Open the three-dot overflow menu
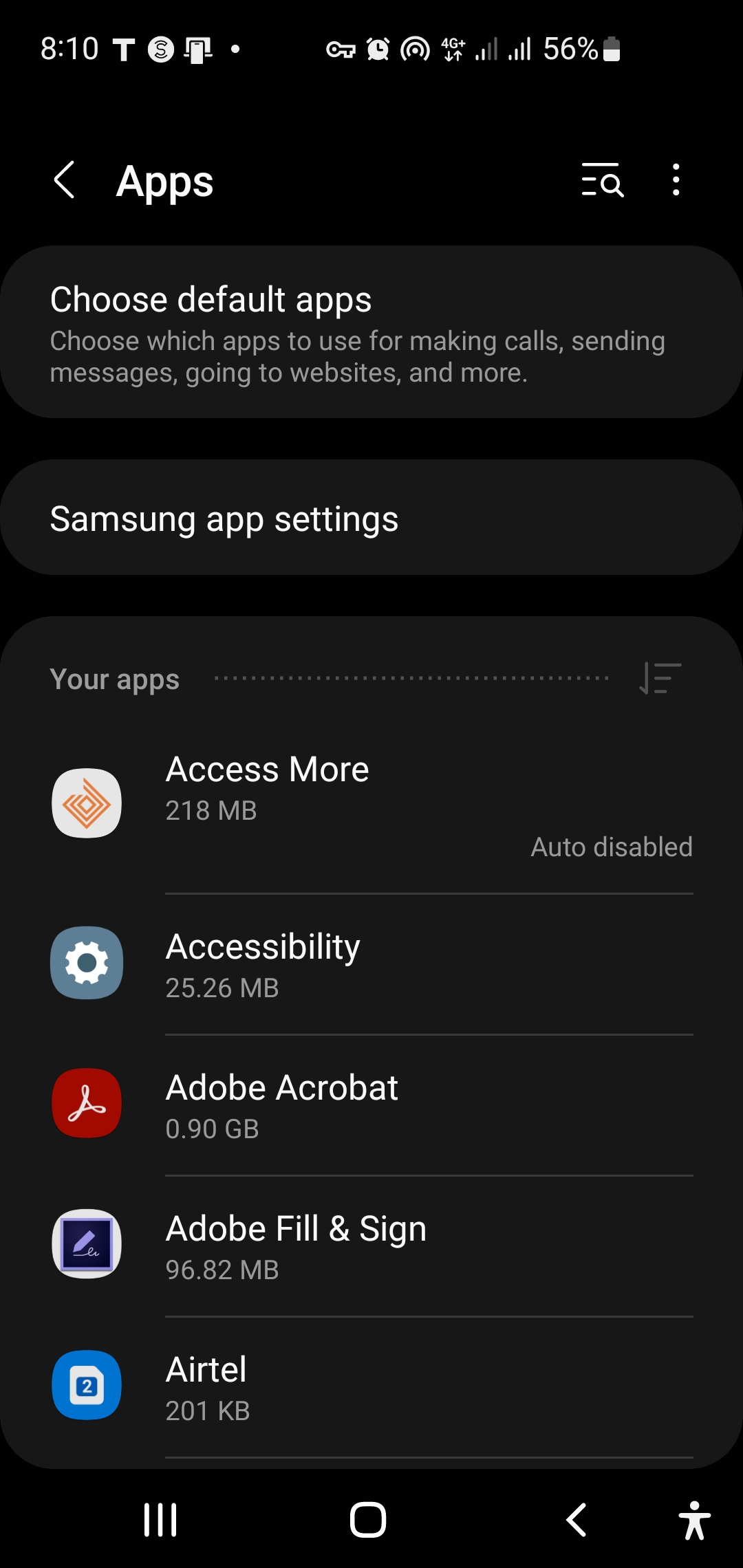The image size is (743, 1568). 674,181
